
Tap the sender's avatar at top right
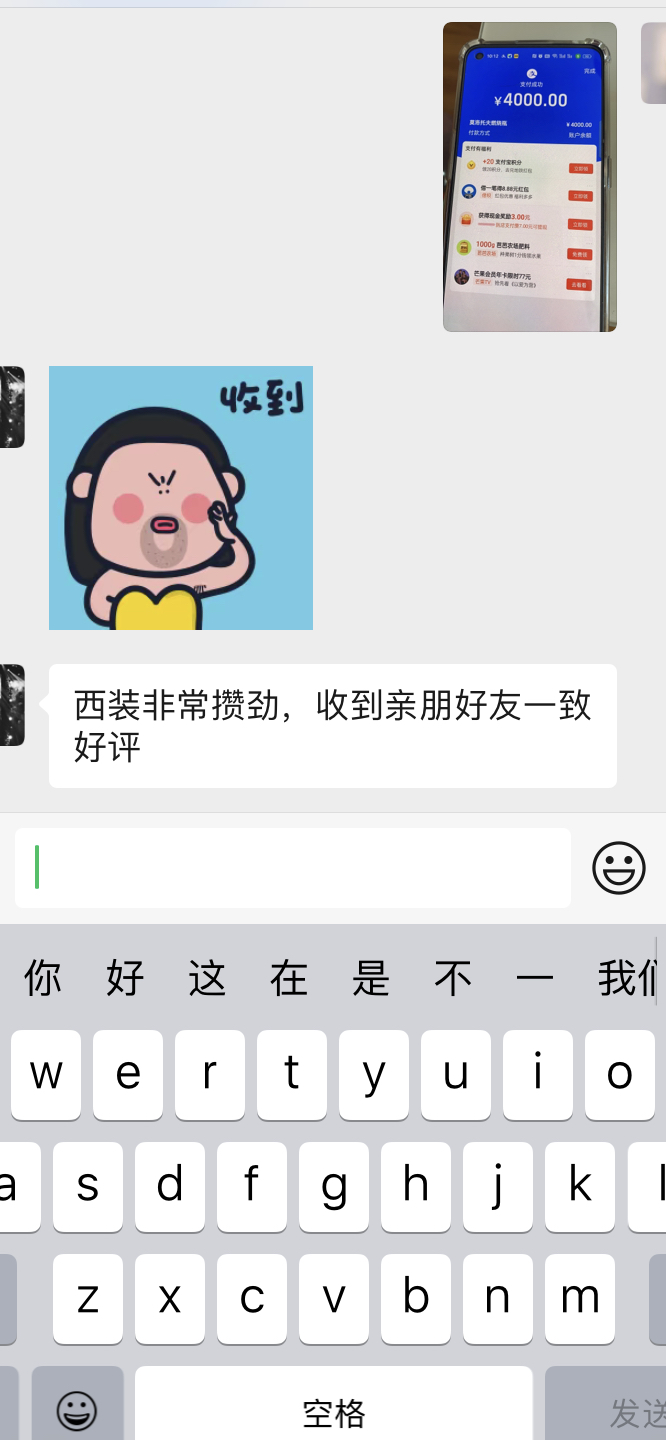click(654, 63)
